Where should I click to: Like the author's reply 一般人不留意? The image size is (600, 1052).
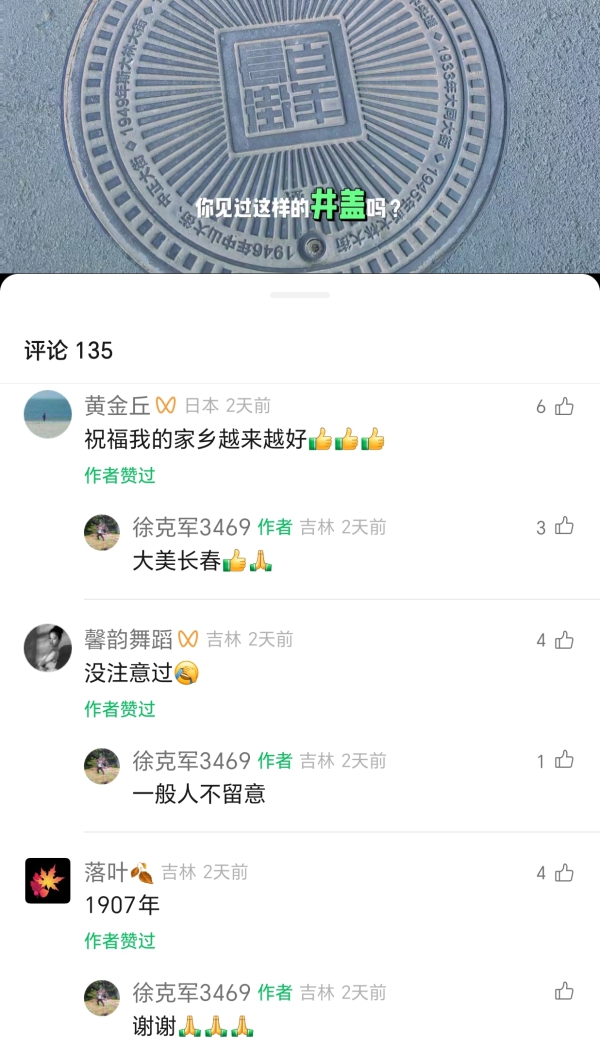click(x=564, y=760)
